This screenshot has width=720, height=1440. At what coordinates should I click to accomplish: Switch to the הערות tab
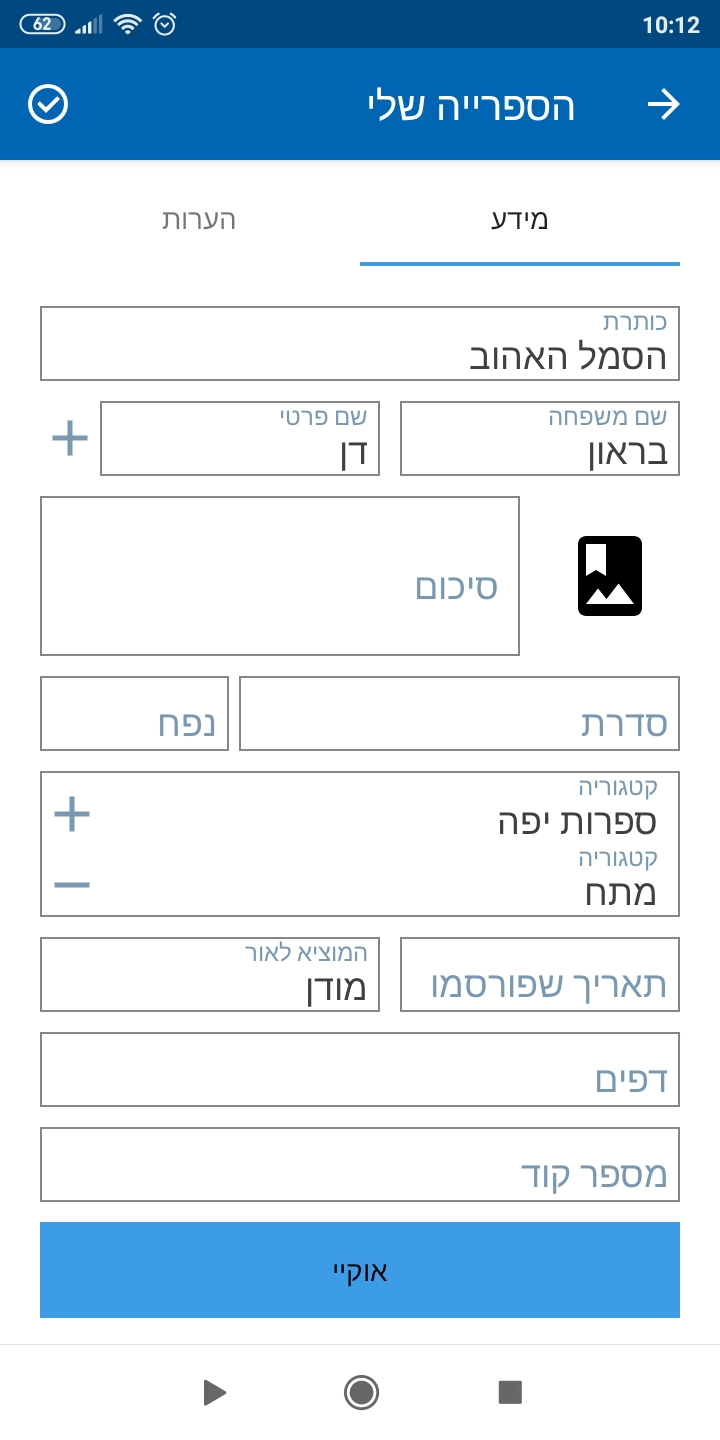(x=200, y=220)
